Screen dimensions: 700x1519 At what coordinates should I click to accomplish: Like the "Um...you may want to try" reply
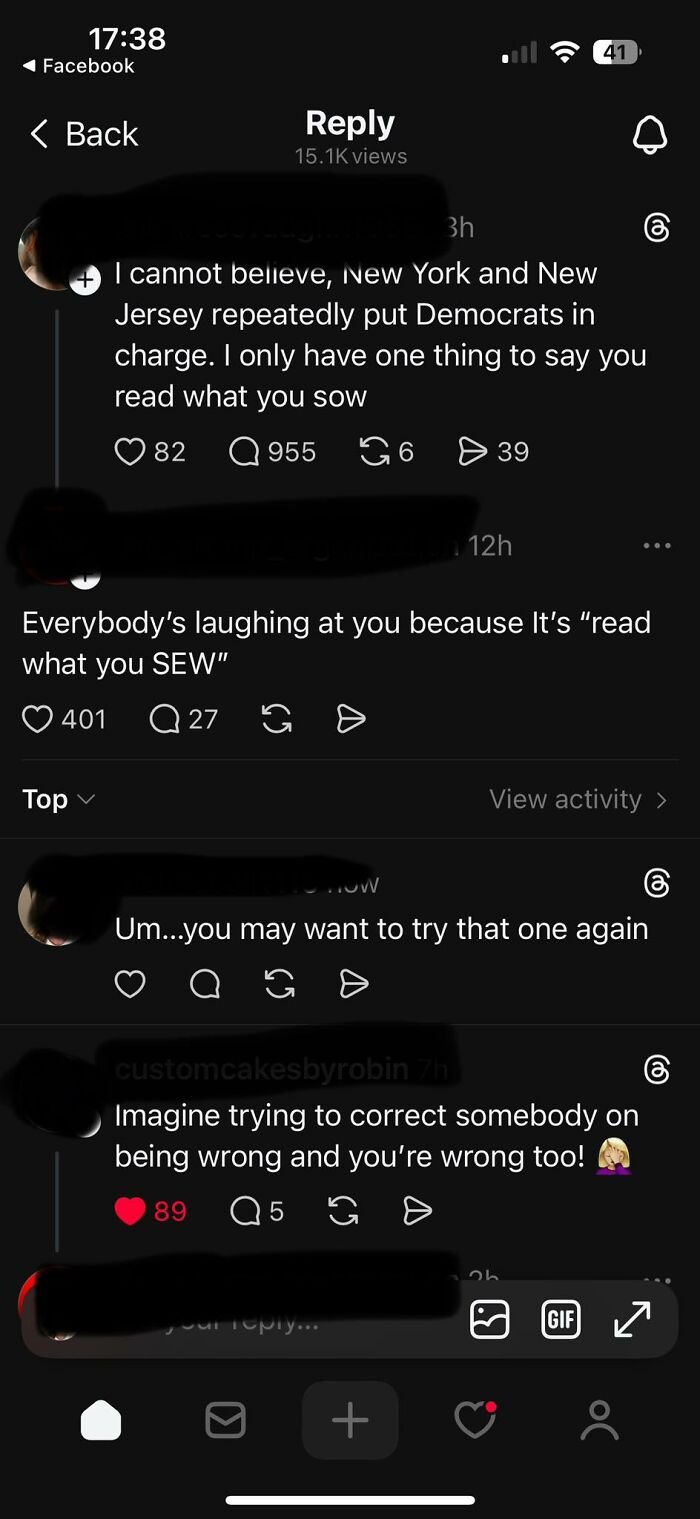pyautogui.click(x=131, y=985)
